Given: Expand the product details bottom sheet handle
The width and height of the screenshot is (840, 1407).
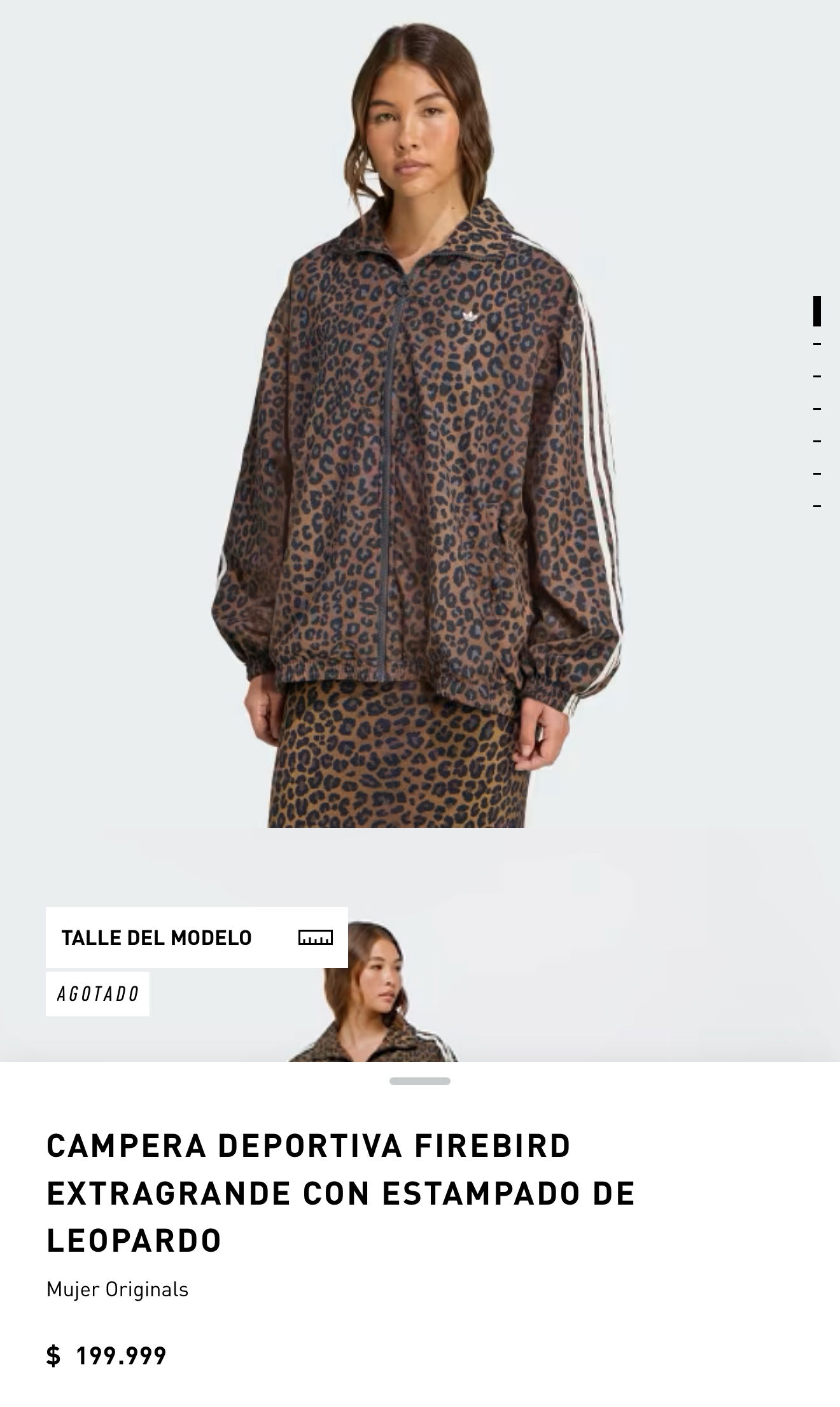Looking at the screenshot, I should (x=420, y=1081).
